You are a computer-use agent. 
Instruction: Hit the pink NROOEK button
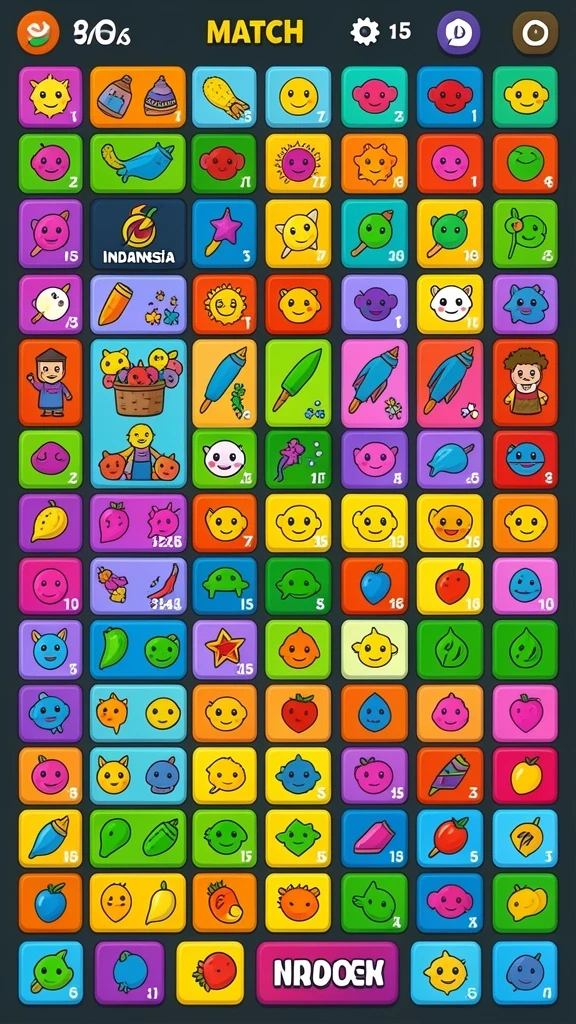327,973
